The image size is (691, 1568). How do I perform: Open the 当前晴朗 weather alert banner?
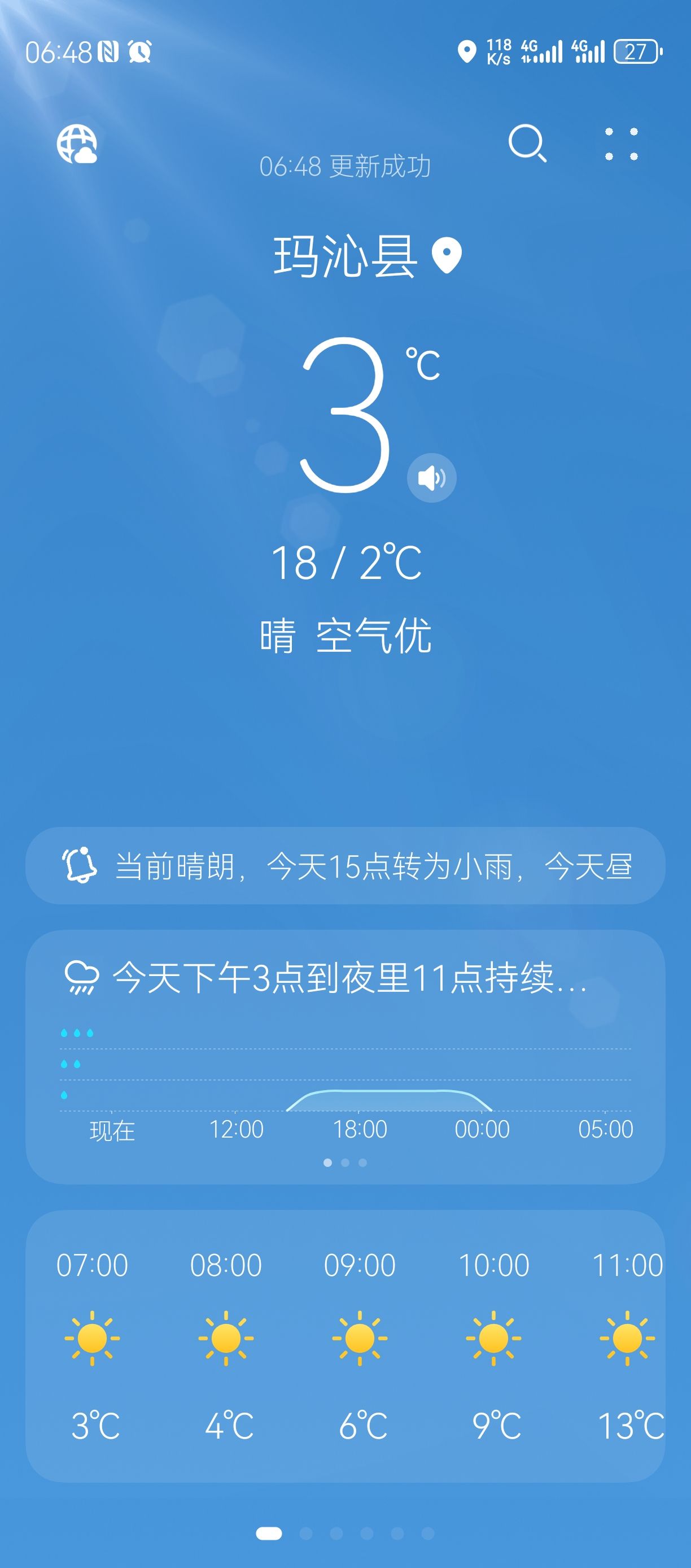(345, 865)
